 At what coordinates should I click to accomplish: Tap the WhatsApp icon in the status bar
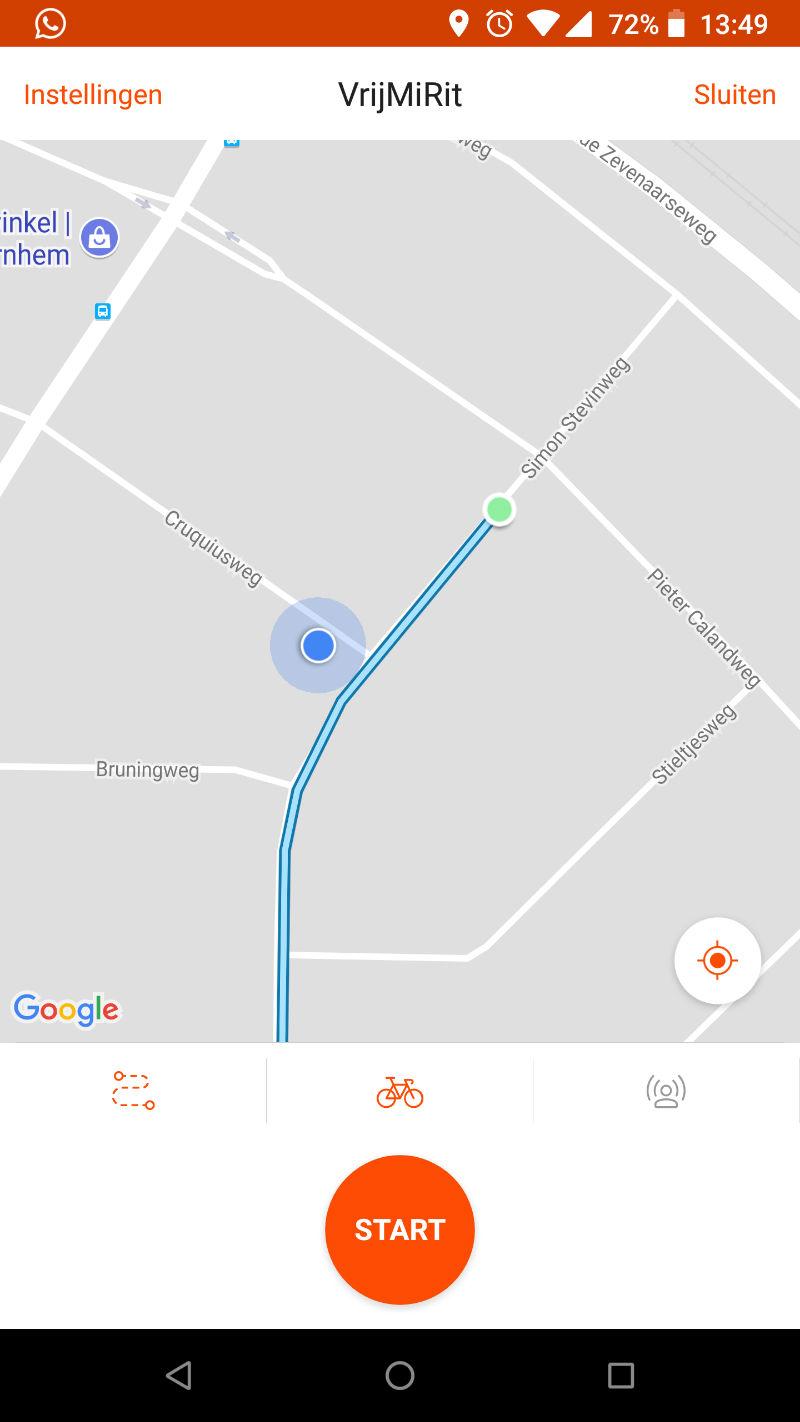[x=48, y=22]
